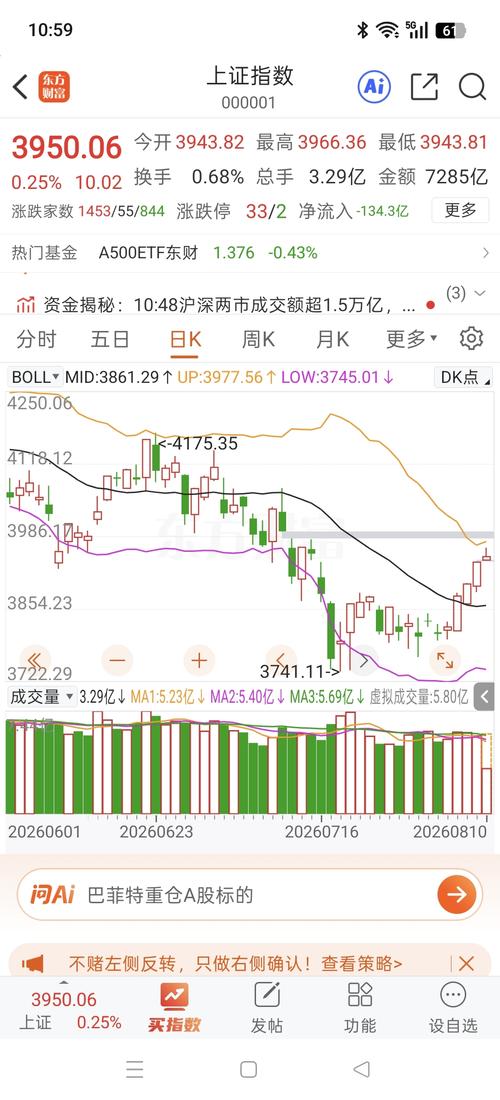Zoom in the chart with the plus button

click(199, 660)
